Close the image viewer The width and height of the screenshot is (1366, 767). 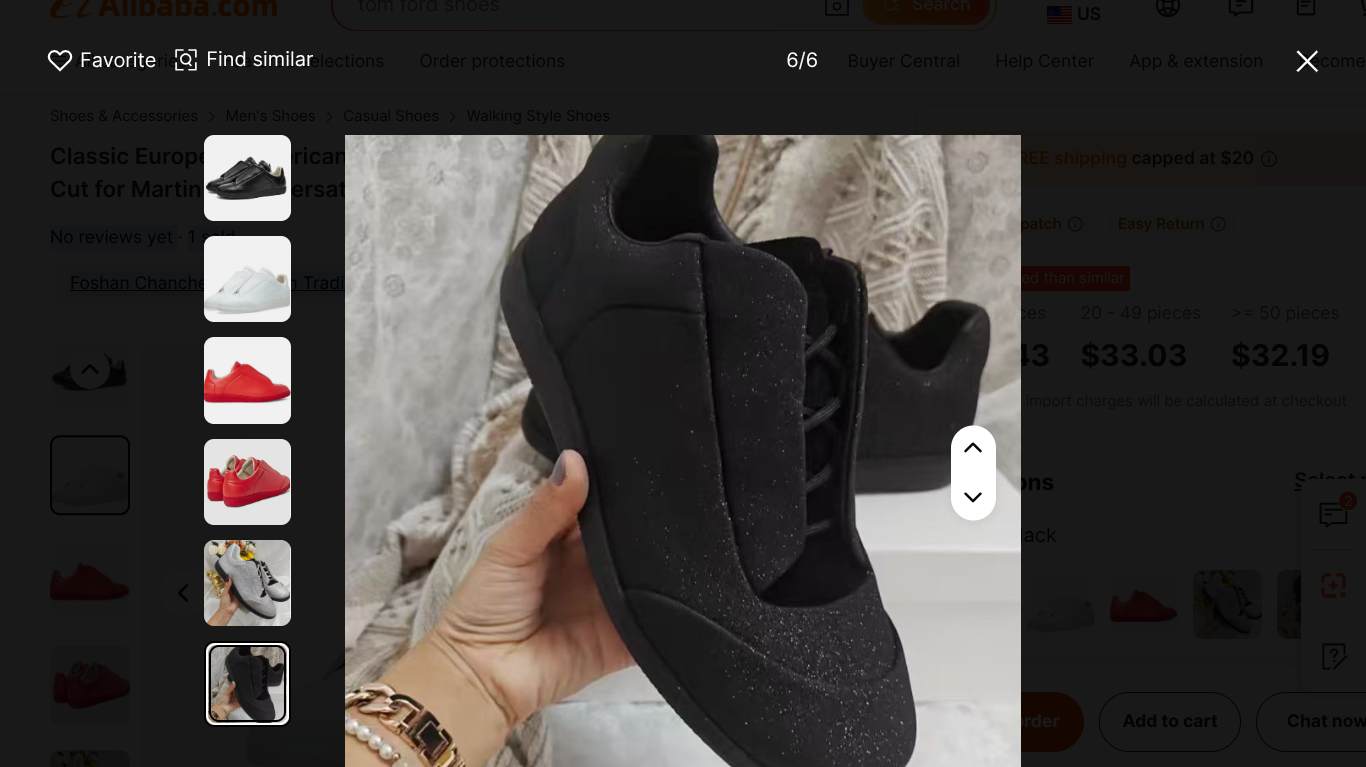pos(1306,61)
